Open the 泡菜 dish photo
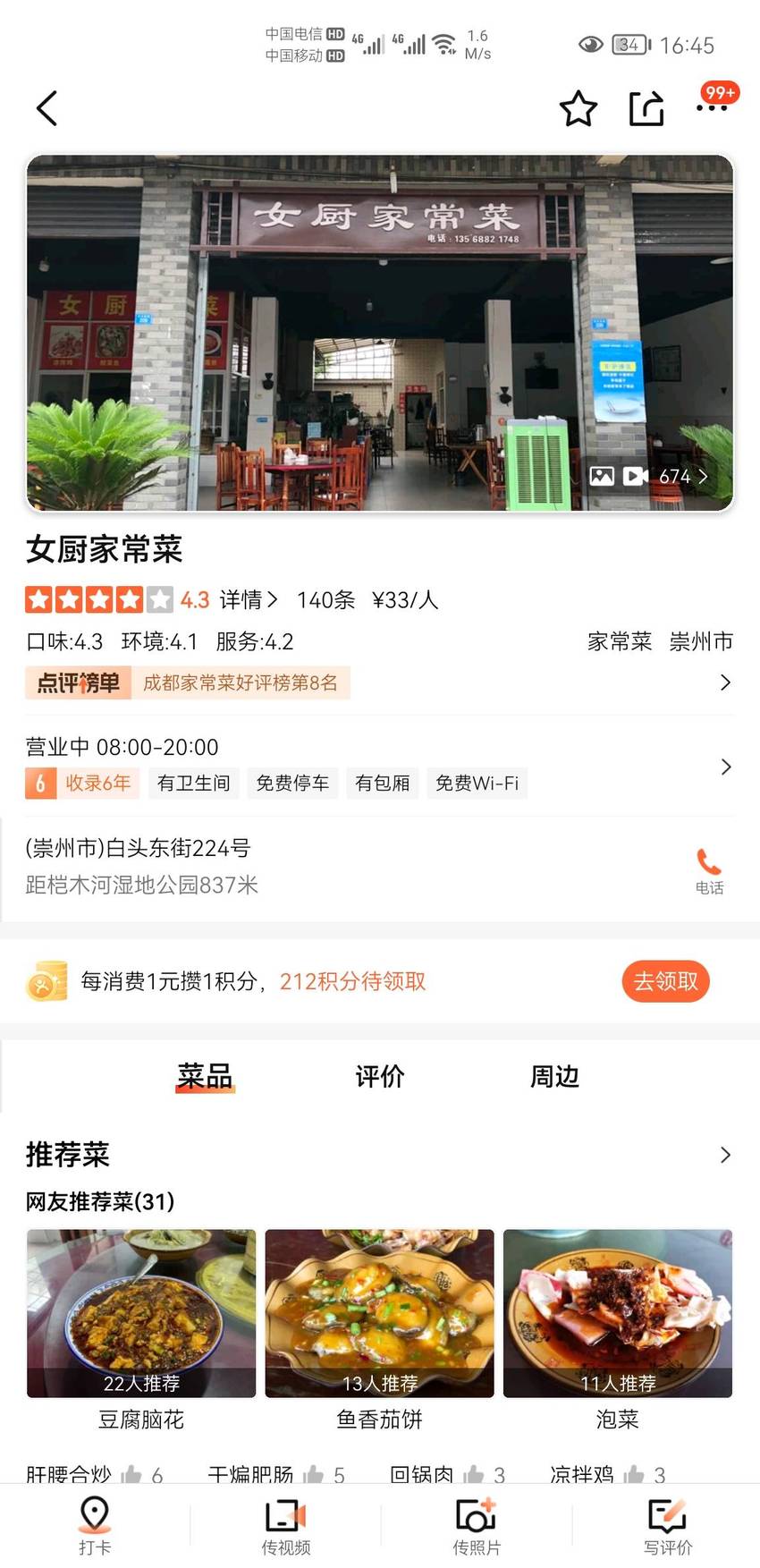The height and width of the screenshot is (1568, 760). point(618,1313)
